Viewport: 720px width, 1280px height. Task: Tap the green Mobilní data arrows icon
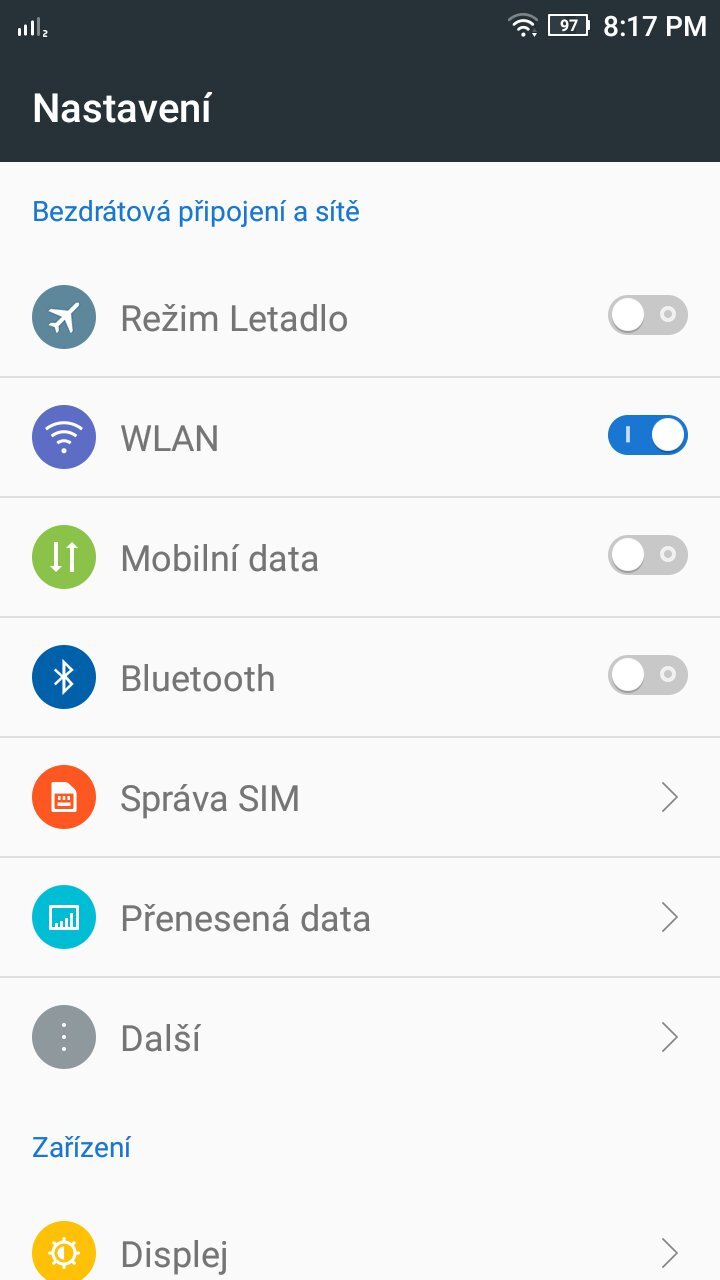click(x=64, y=557)
